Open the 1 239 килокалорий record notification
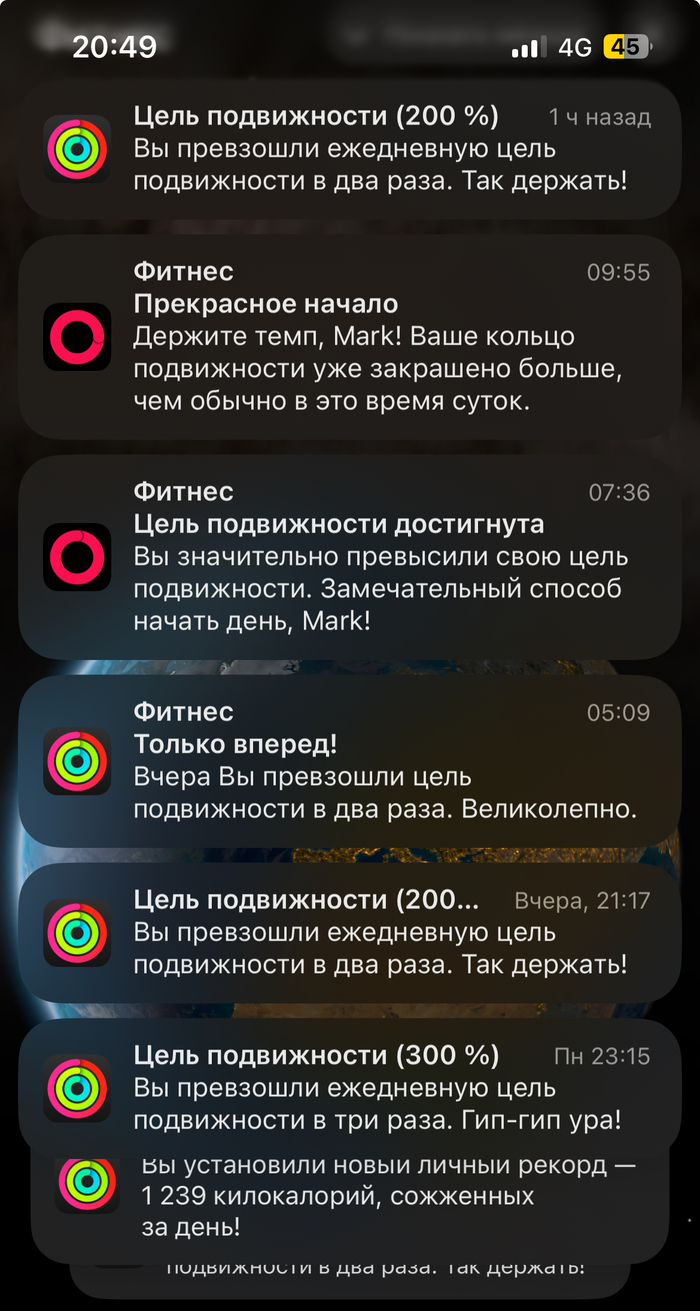Image resolution: width=700 pixels, height=1311 pixels. (x=350, y=1198)
